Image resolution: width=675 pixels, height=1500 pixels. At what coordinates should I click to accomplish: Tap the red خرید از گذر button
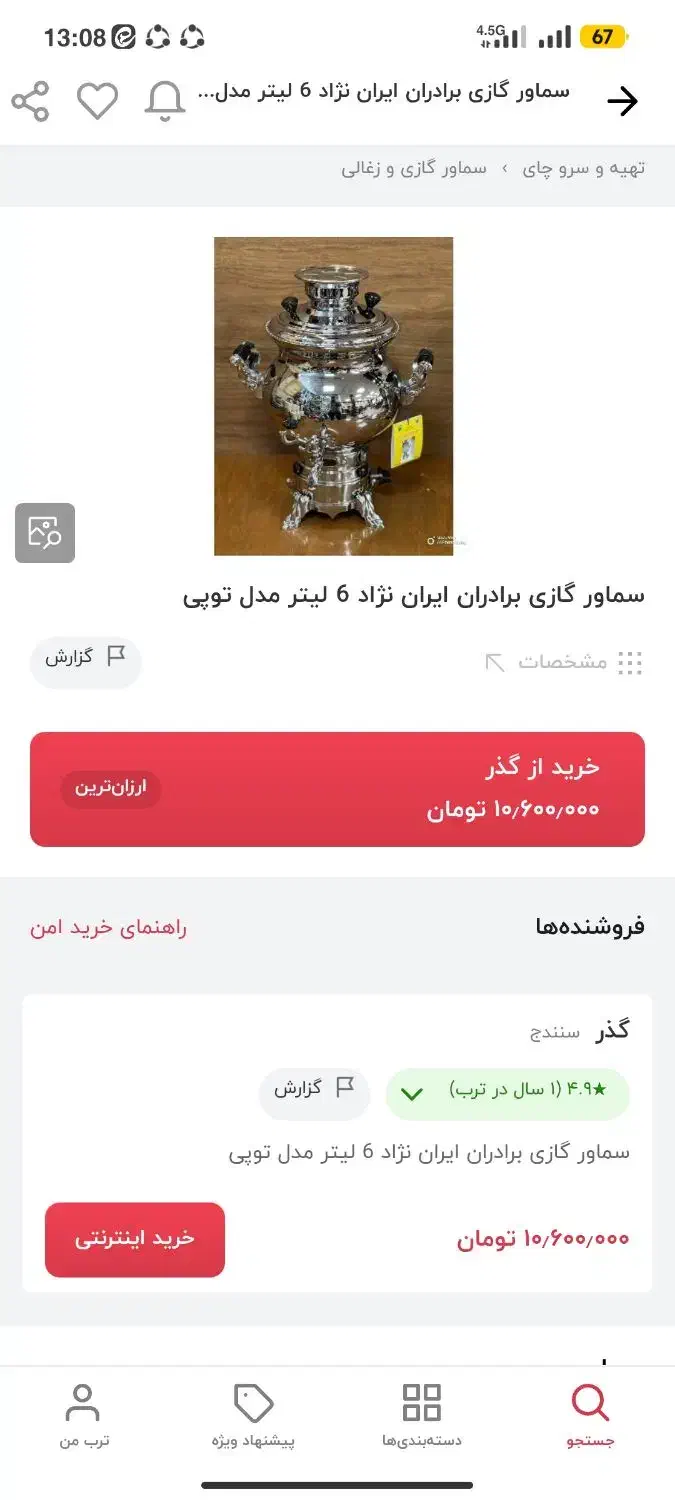pyautogui.click(x=337, y=789)
